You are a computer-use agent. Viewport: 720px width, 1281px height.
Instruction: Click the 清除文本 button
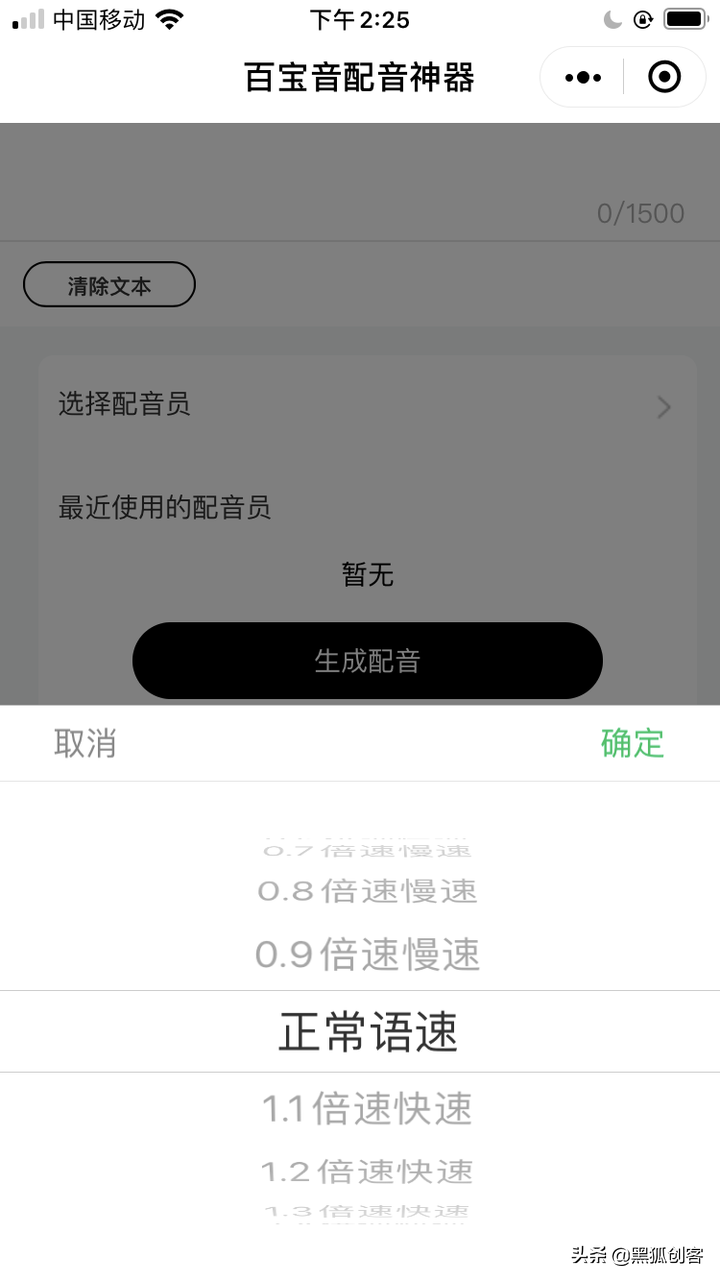tap(109, 284)
